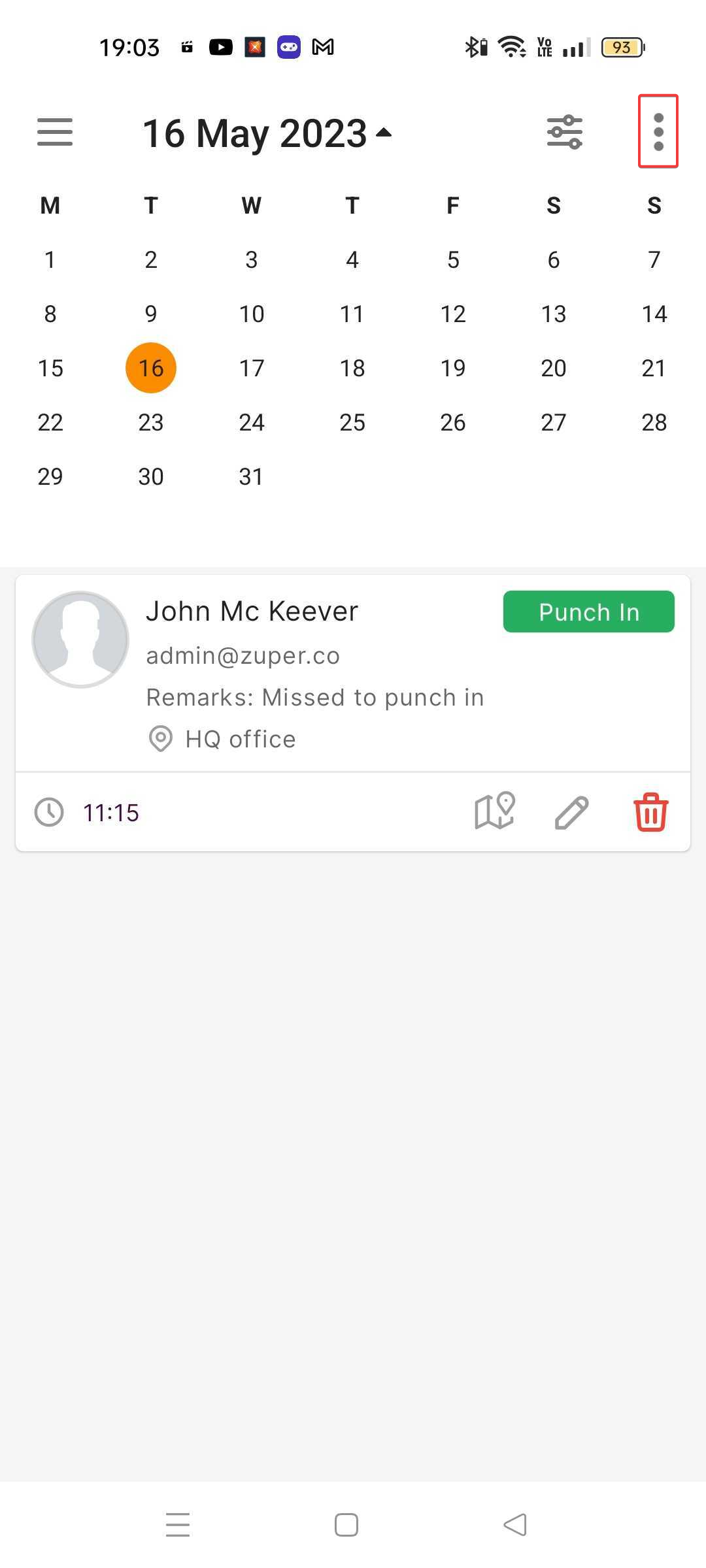Edit John Mc Keever's punch entry
Screen dimensions: 706x1568
(572, 812)
